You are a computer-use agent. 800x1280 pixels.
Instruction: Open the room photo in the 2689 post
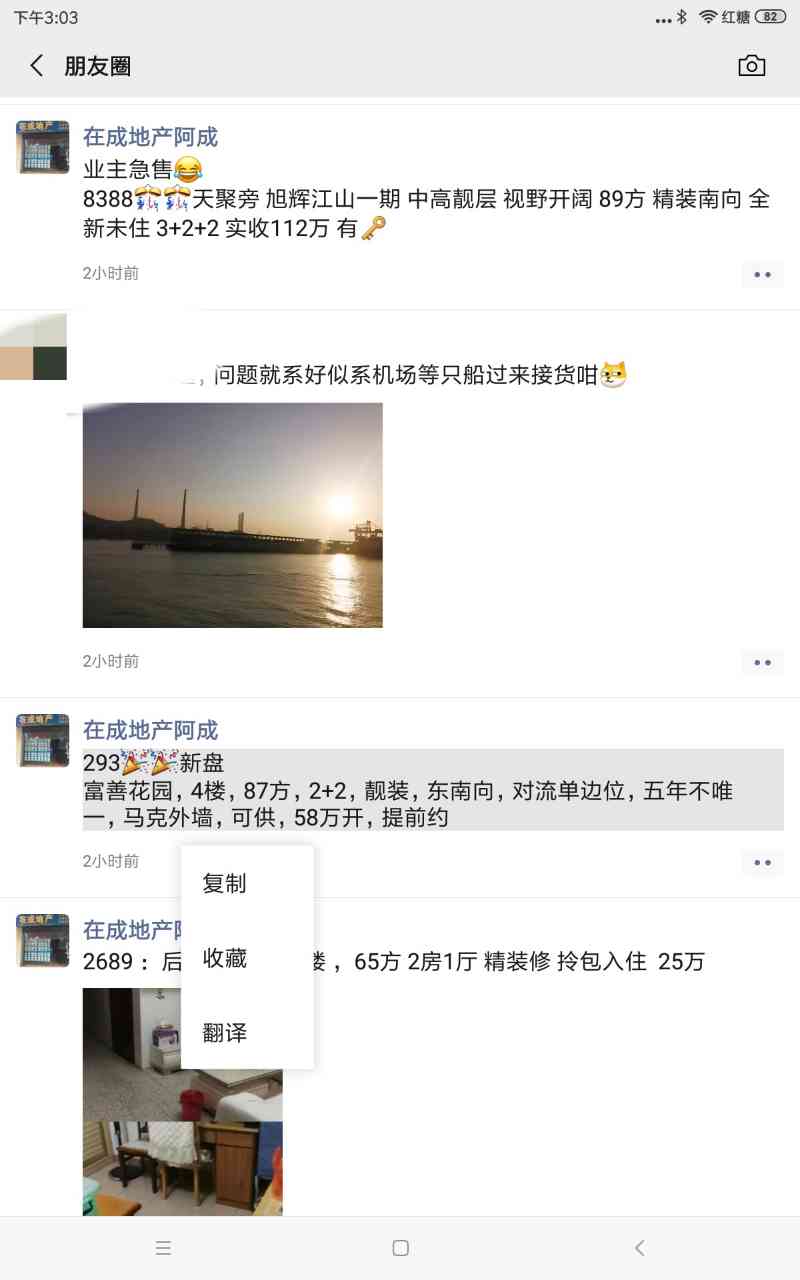[182, 1100]
